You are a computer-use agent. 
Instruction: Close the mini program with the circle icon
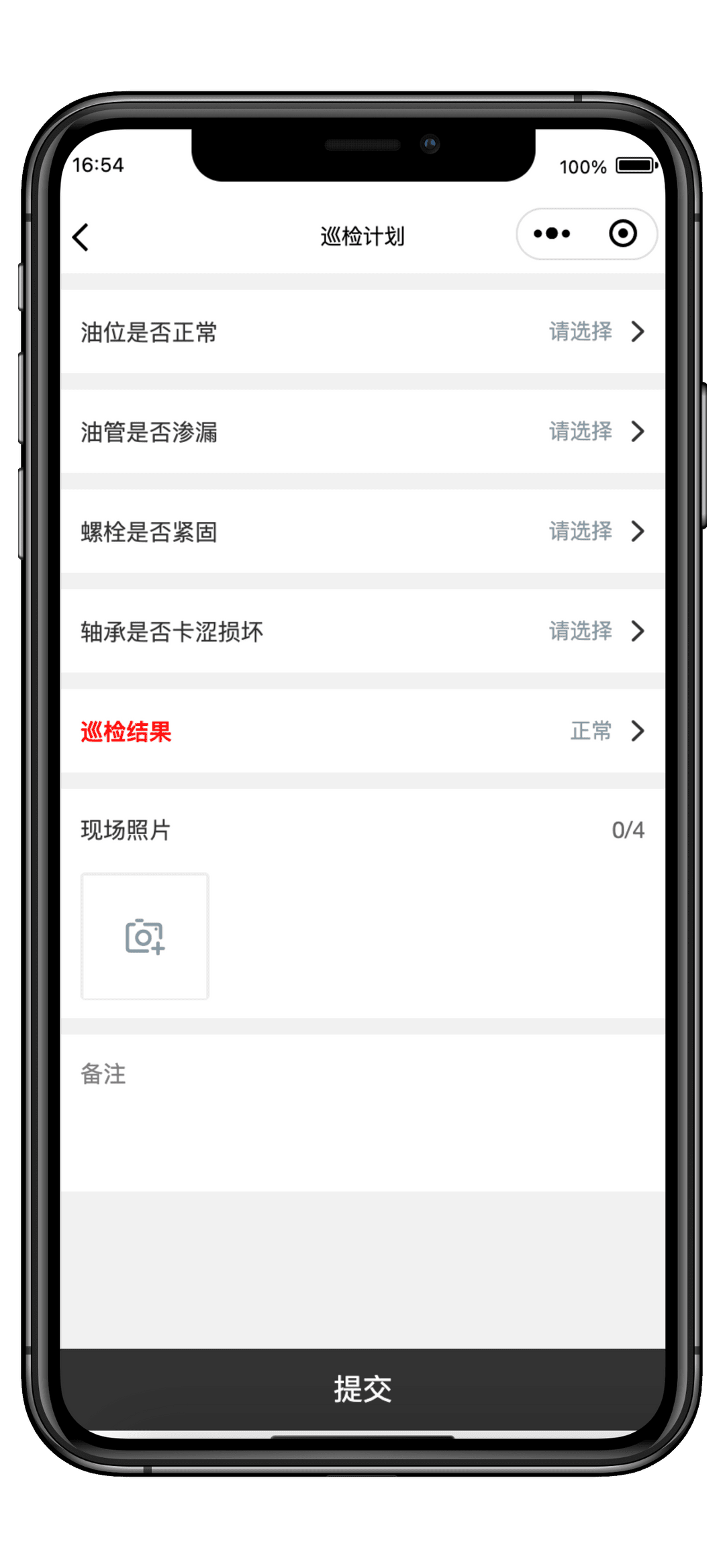click(x=622, y=234)
